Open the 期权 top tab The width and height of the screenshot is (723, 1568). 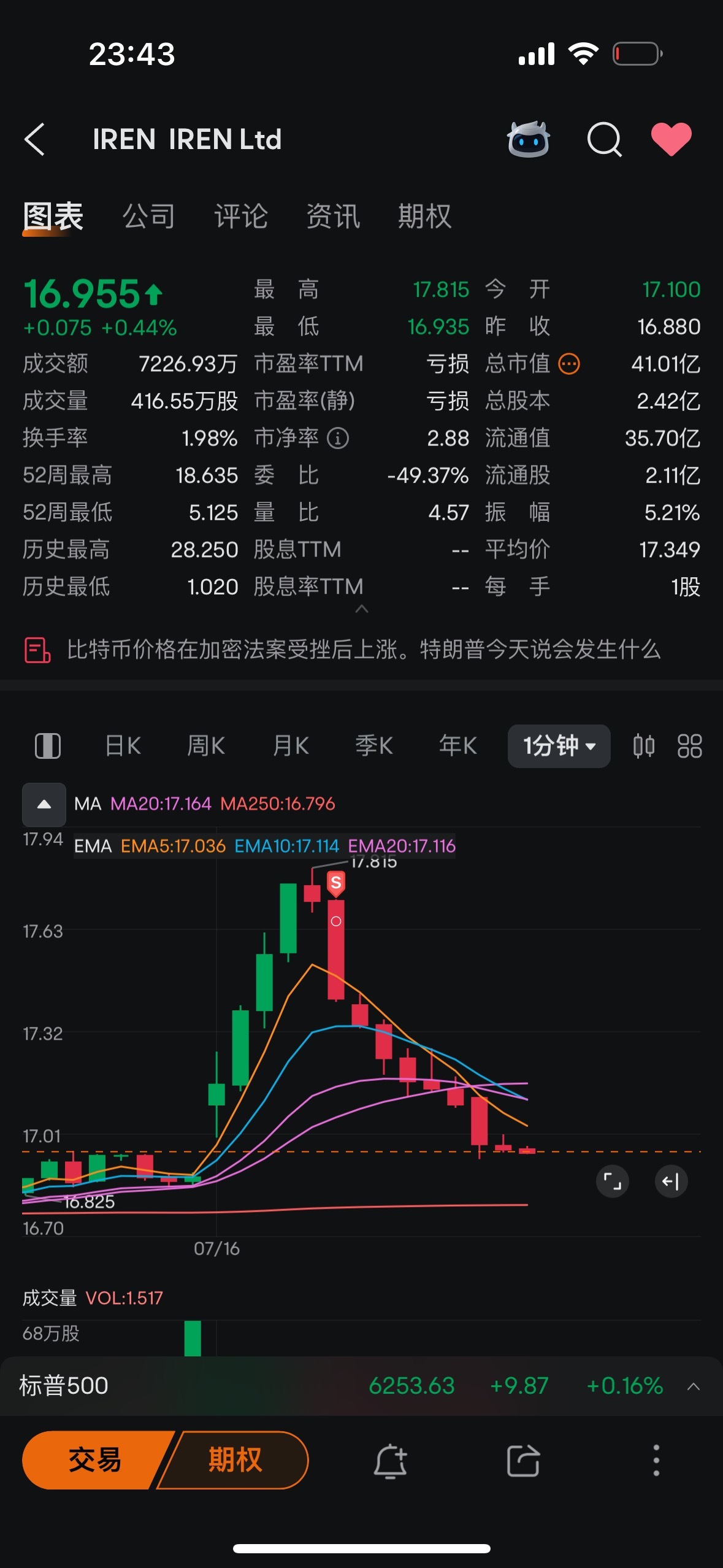coord(425,217)
